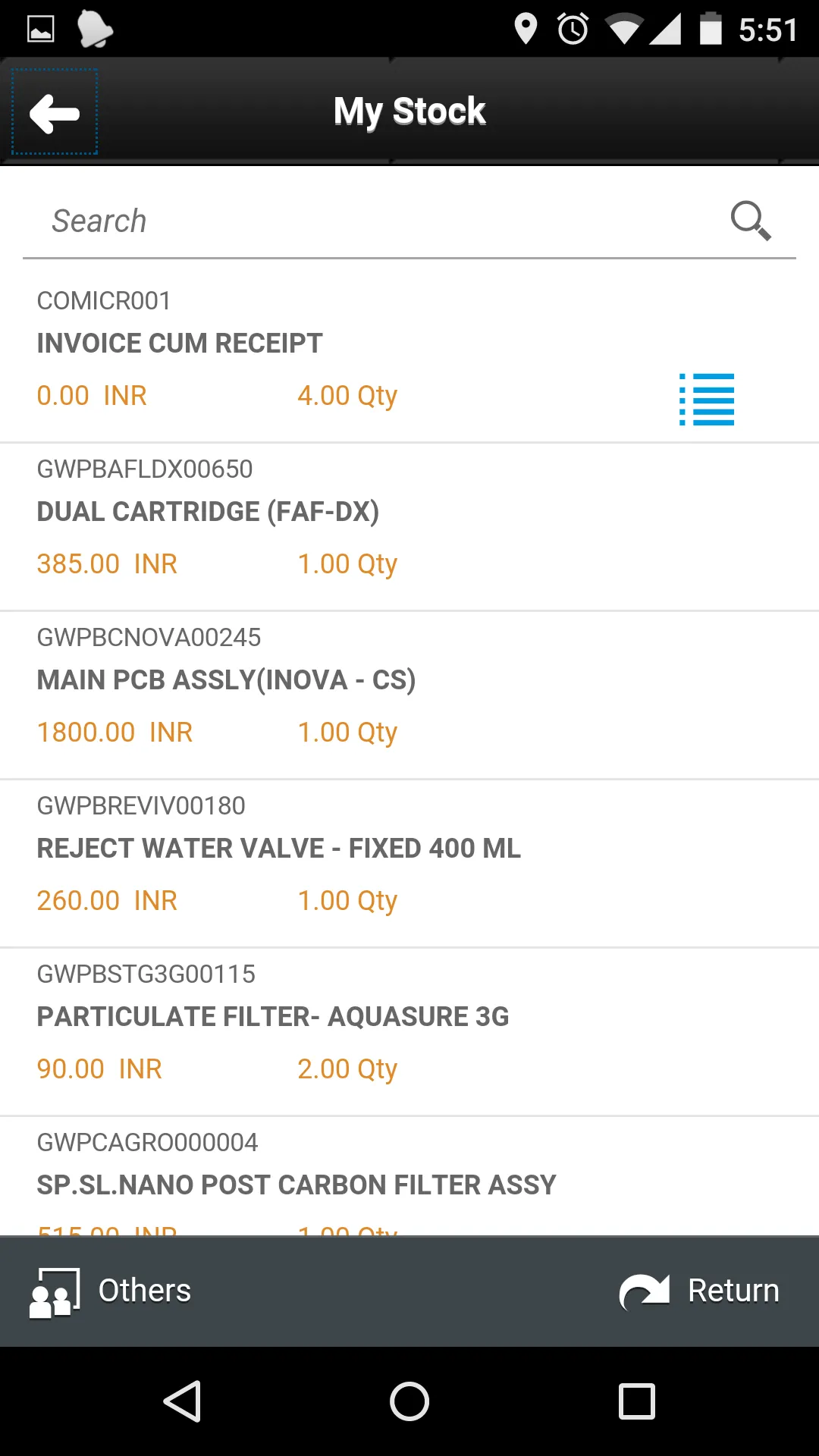Select MAIN PCB ASSLY(INOVA - CS) row
This screenshot has height=1456, width=819.
tap(409, 695)
